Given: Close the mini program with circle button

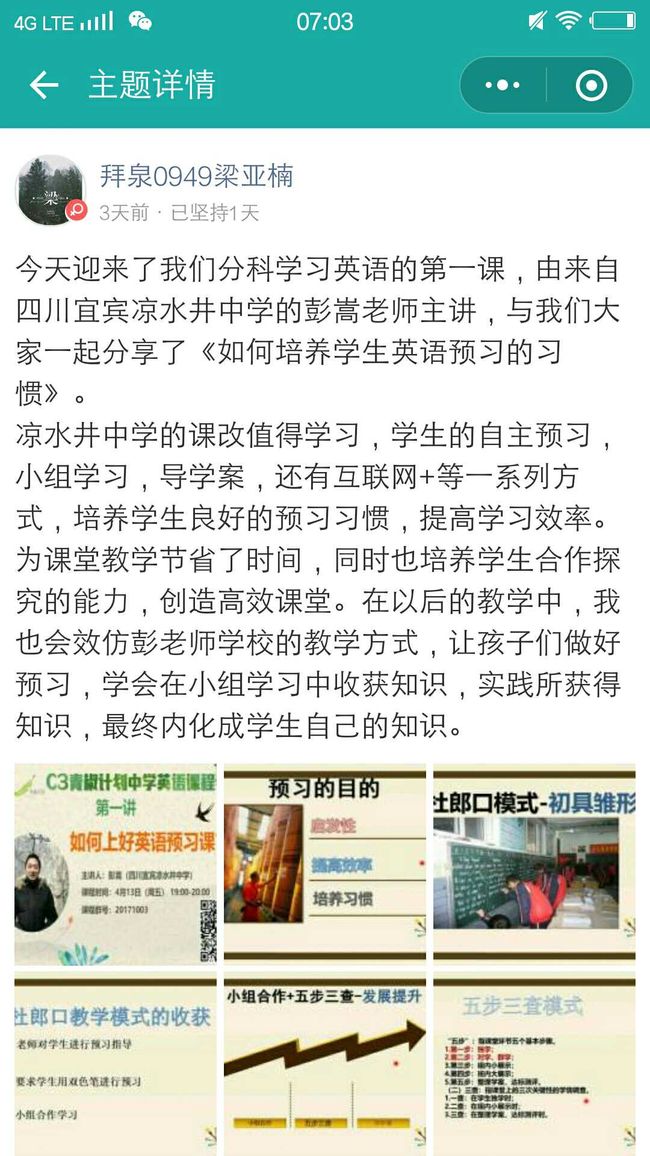Looking at the screenshot, I should [591, 86].
